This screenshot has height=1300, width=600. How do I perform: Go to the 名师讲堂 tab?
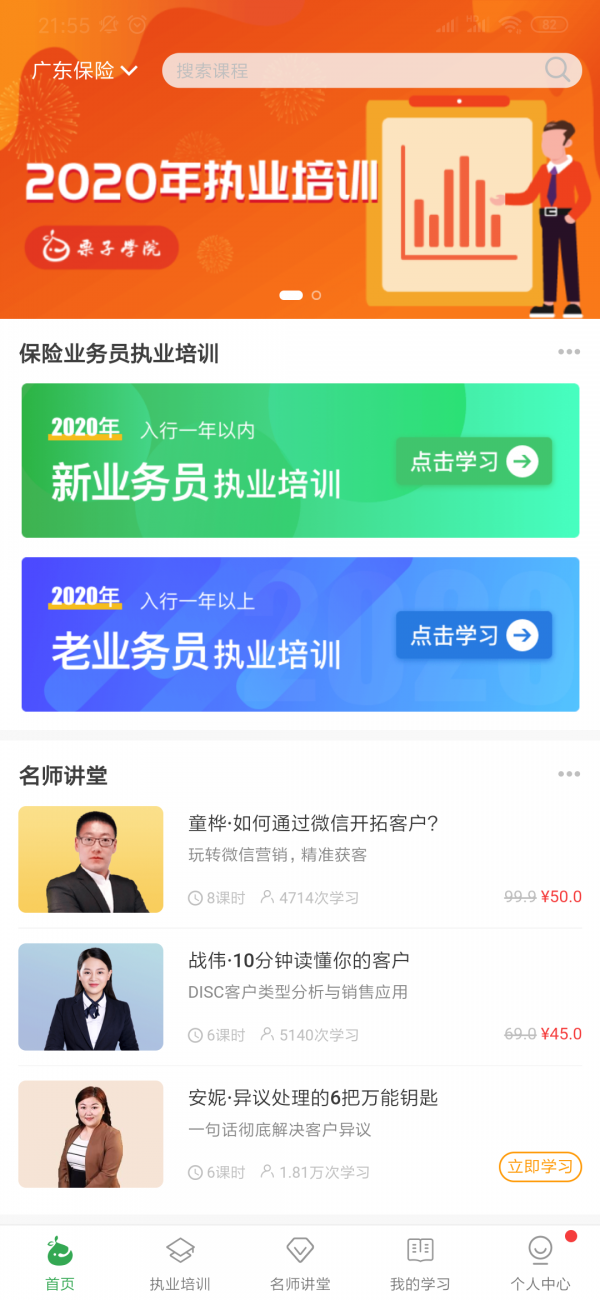300,1263
